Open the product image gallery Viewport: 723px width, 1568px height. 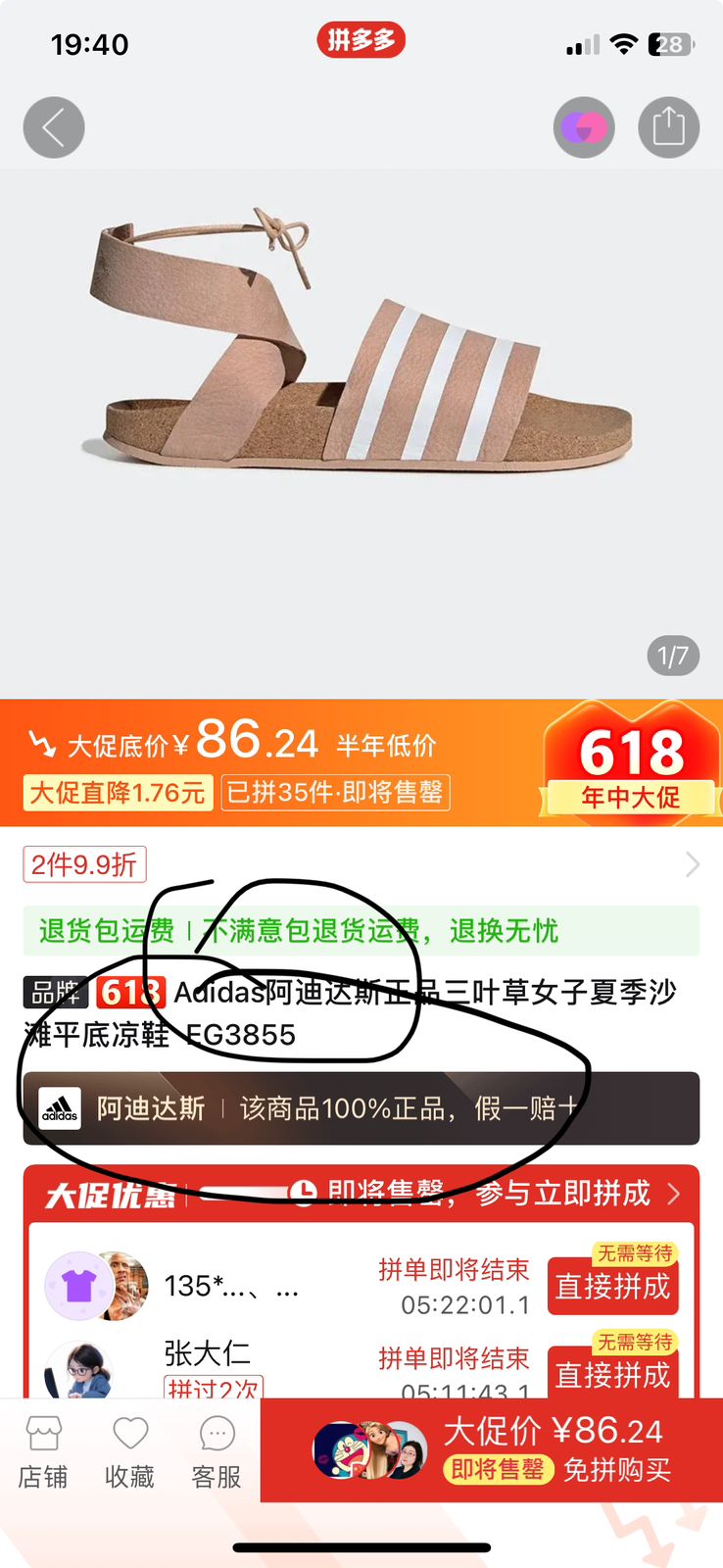tap(361, 392)
